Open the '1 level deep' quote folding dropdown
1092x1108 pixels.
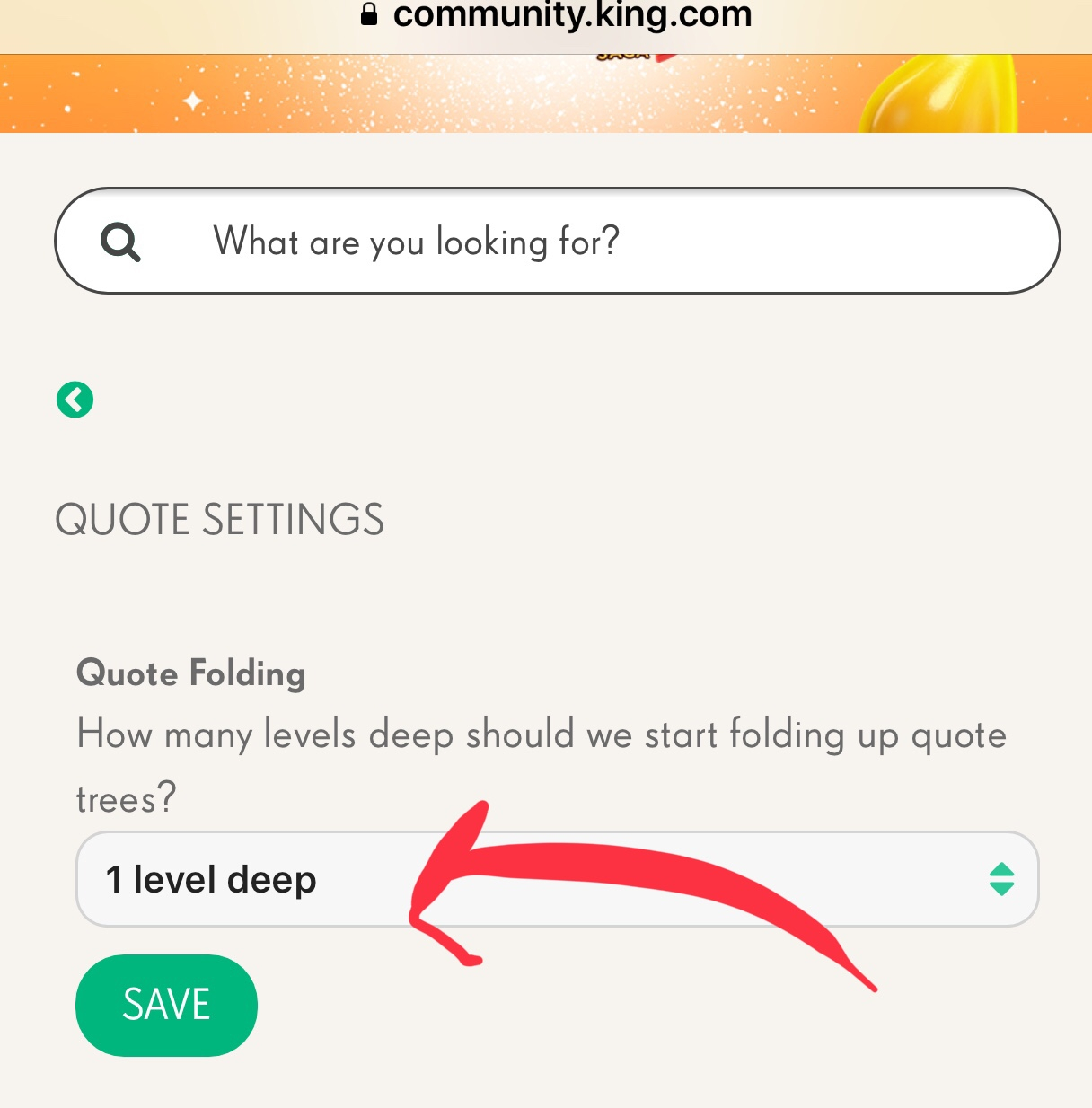pyautogui.click(x=557, y=879)
